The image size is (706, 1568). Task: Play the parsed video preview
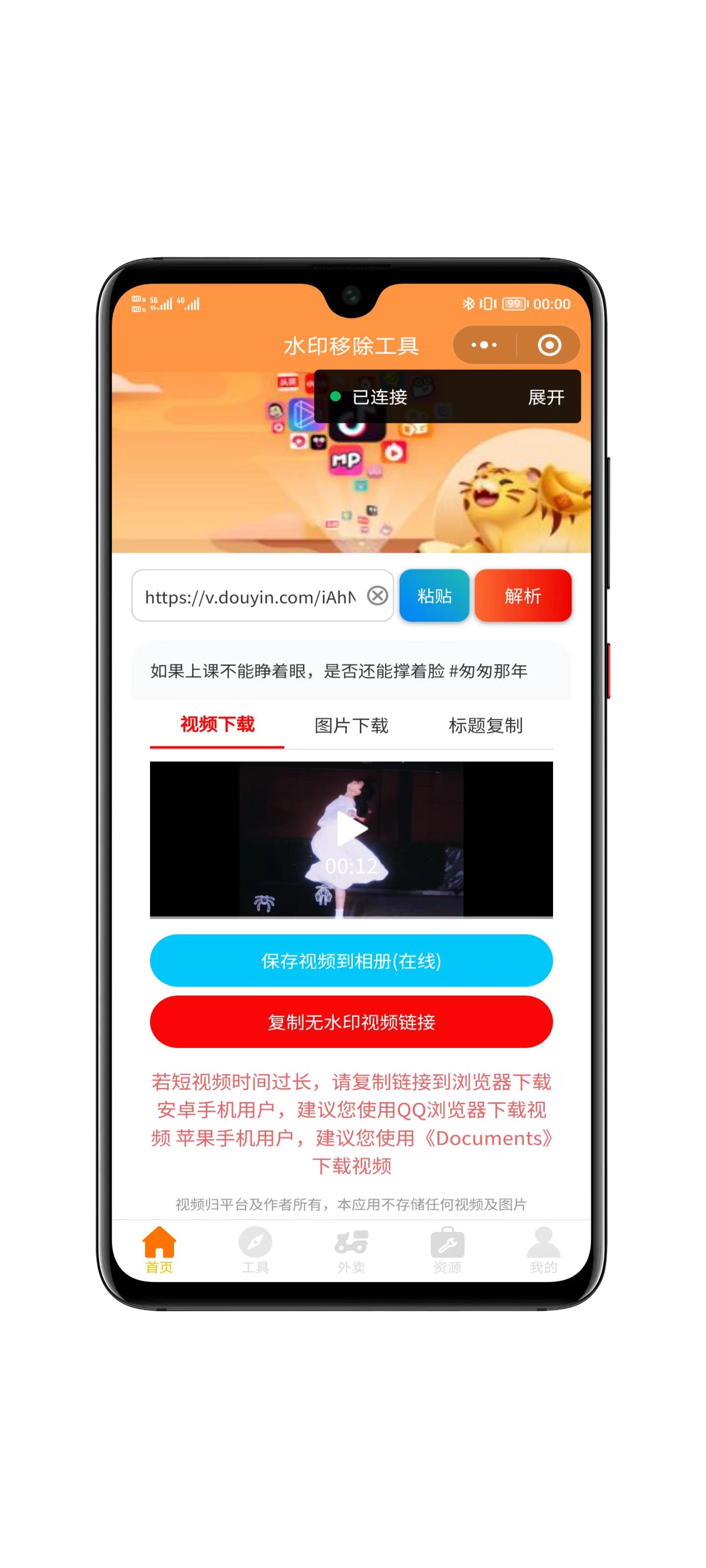click(352, 829)
